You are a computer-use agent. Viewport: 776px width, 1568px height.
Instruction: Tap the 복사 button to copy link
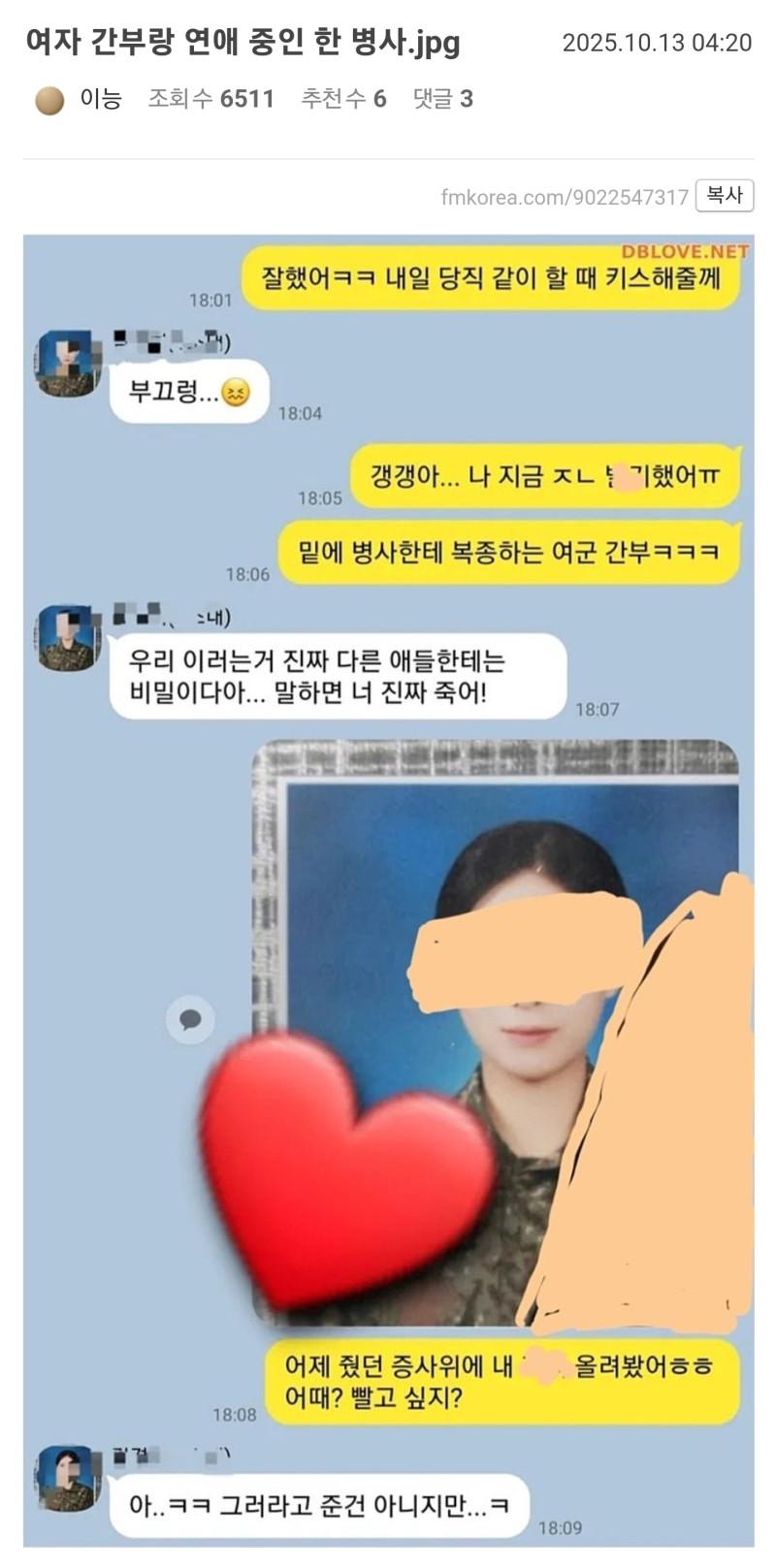click(x=724, y=196)
